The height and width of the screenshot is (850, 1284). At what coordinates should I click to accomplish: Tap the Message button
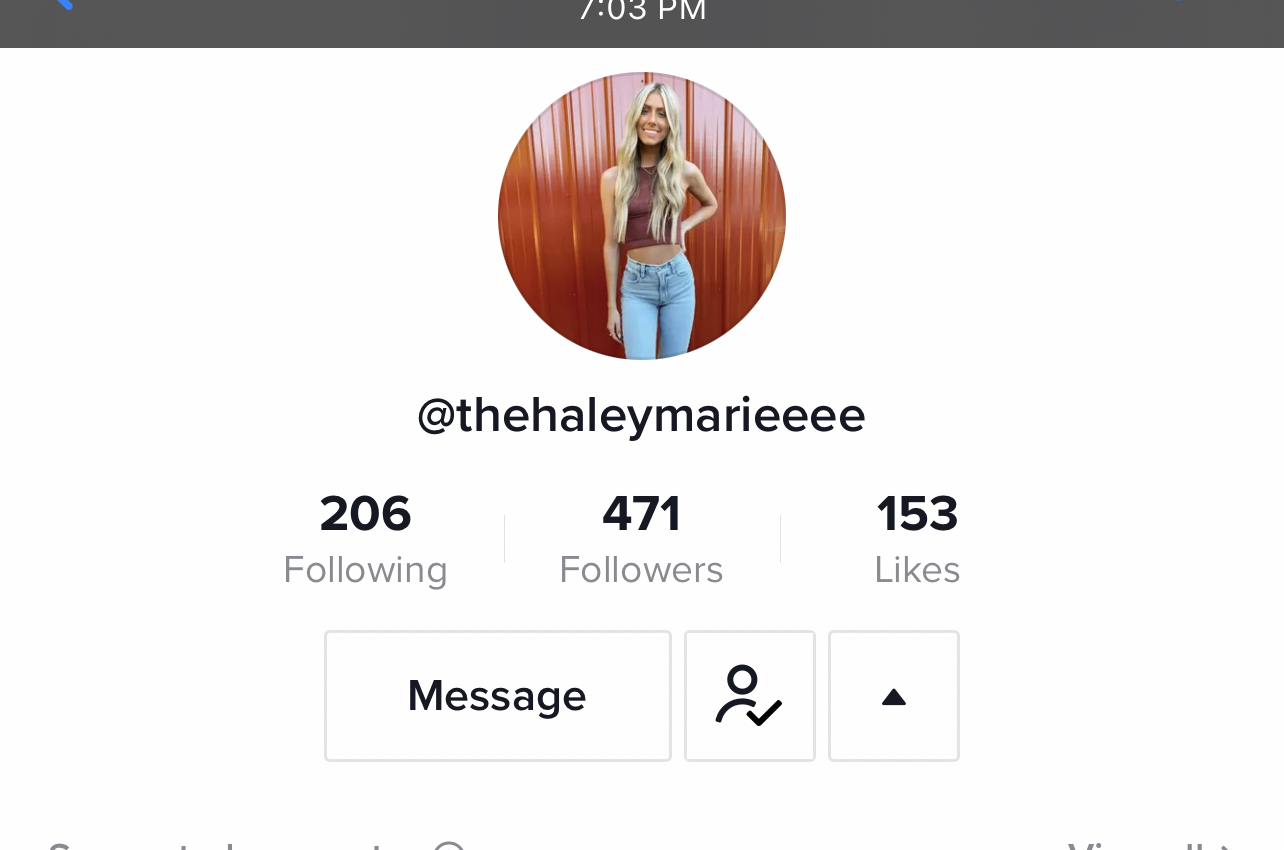pos(497,696)
